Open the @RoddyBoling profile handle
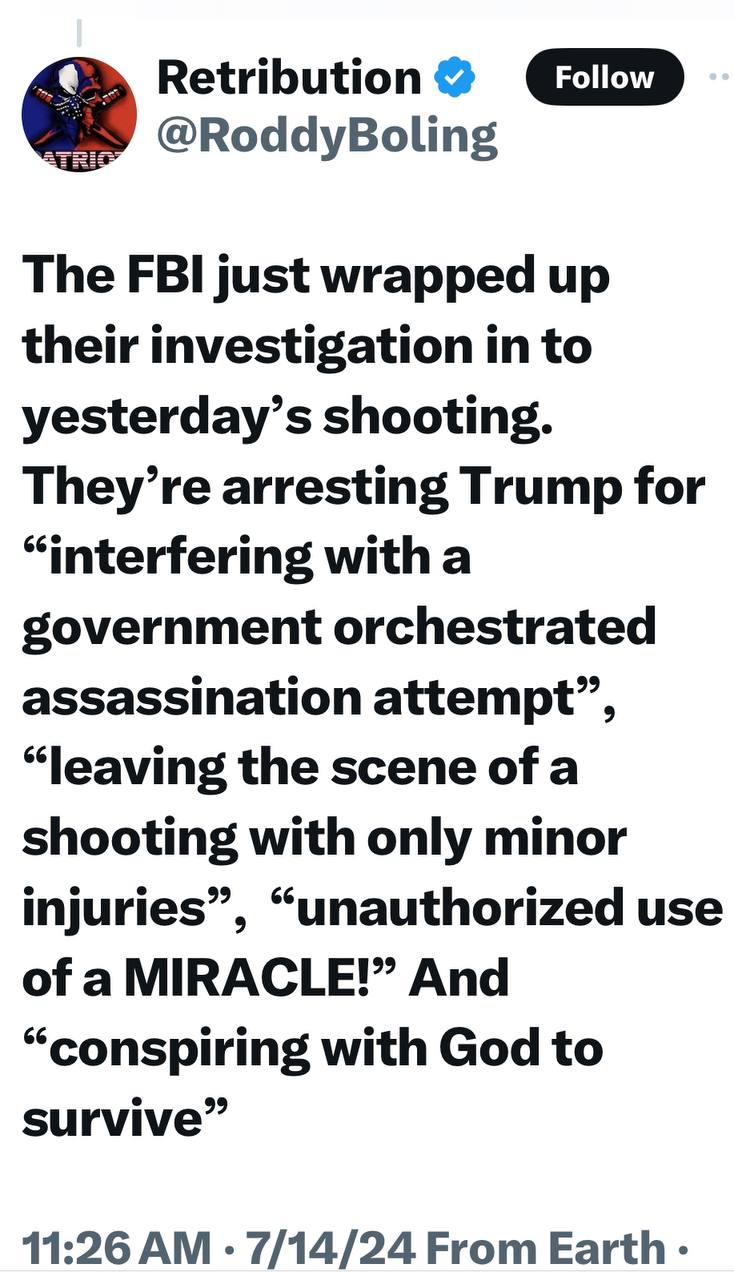 click(327, 138)
